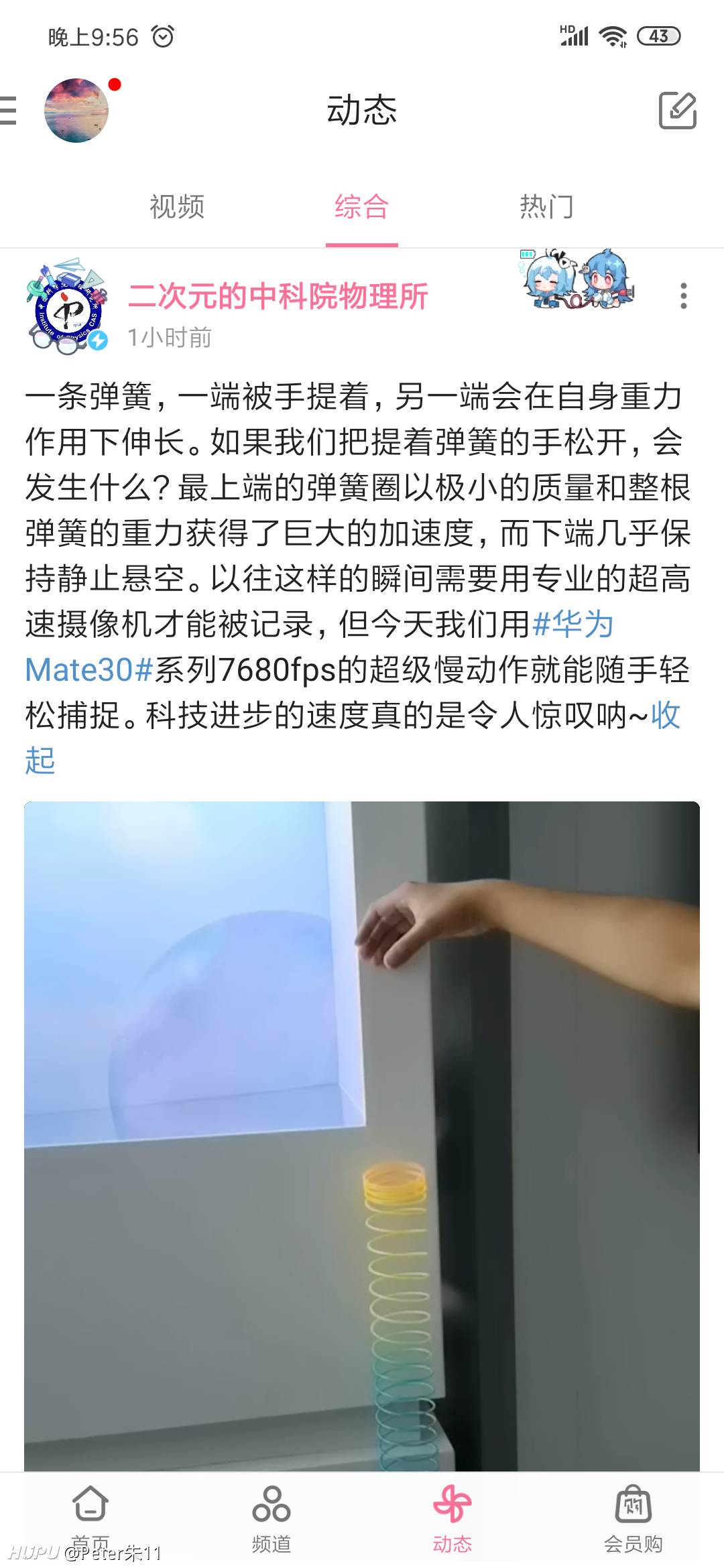This screenshot has width=724, height=1568.
Task: Select the 综合 tab
Action: point(362,206)
